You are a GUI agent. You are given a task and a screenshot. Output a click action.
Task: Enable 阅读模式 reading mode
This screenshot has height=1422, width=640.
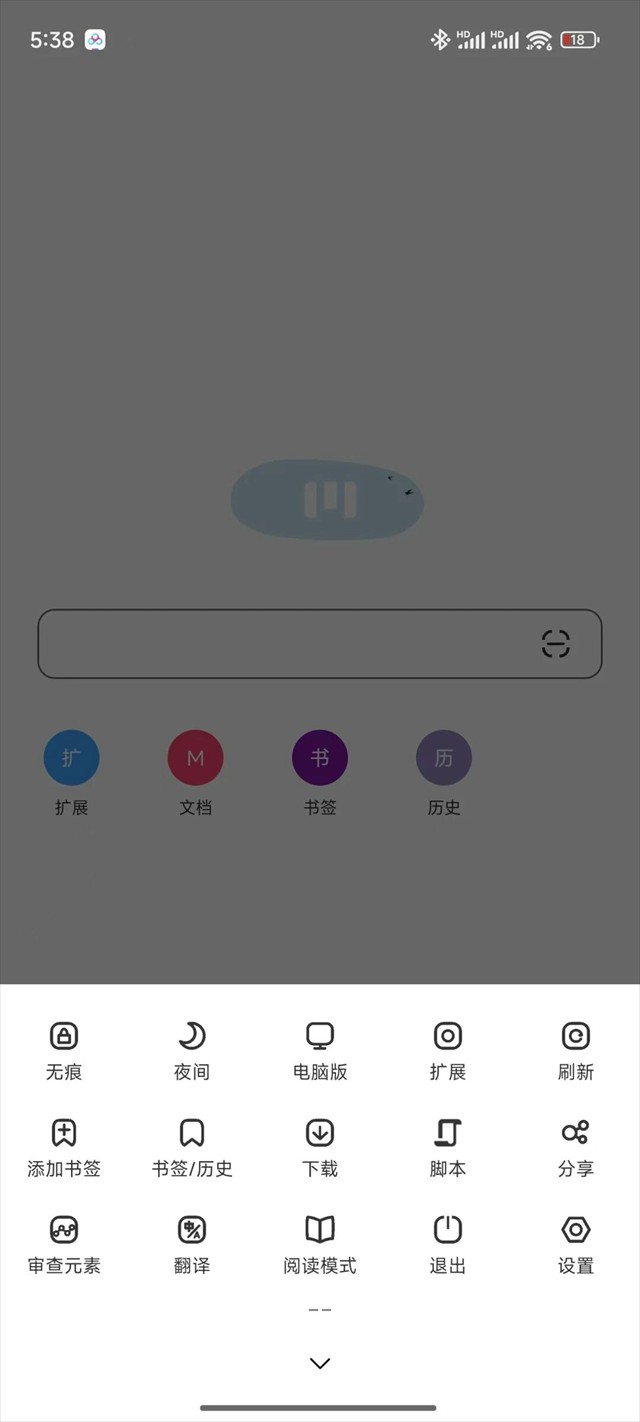coord(320,1243)
